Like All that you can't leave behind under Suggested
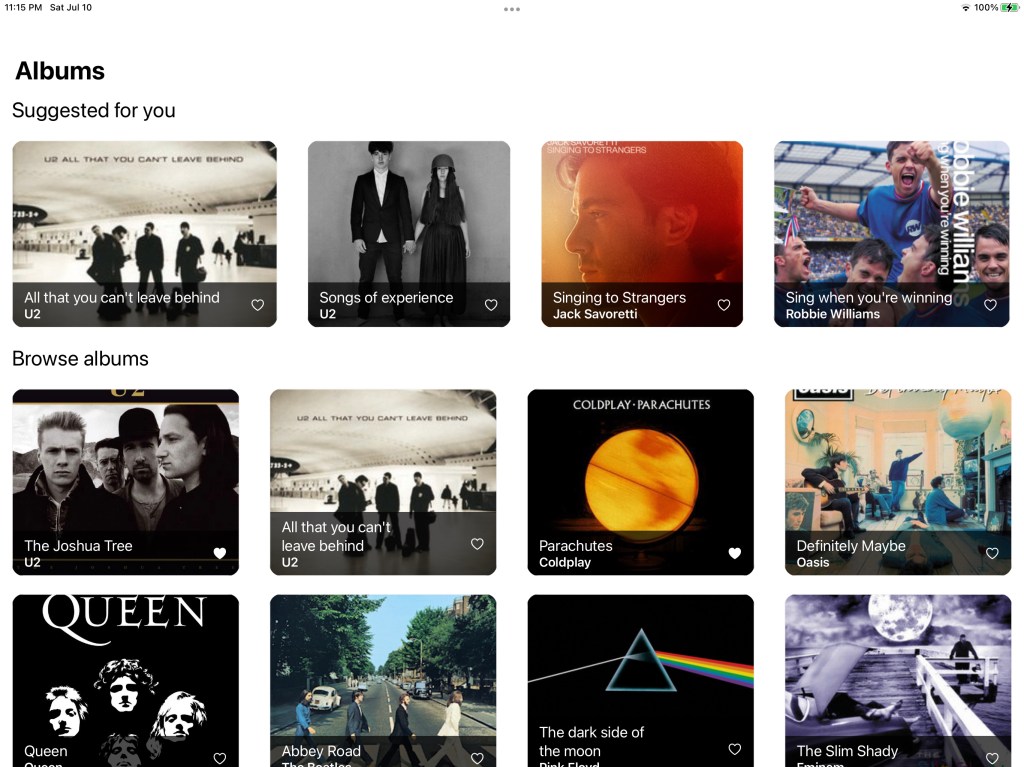This screenshot has width=1024, height=767. [x=257, y=305]
